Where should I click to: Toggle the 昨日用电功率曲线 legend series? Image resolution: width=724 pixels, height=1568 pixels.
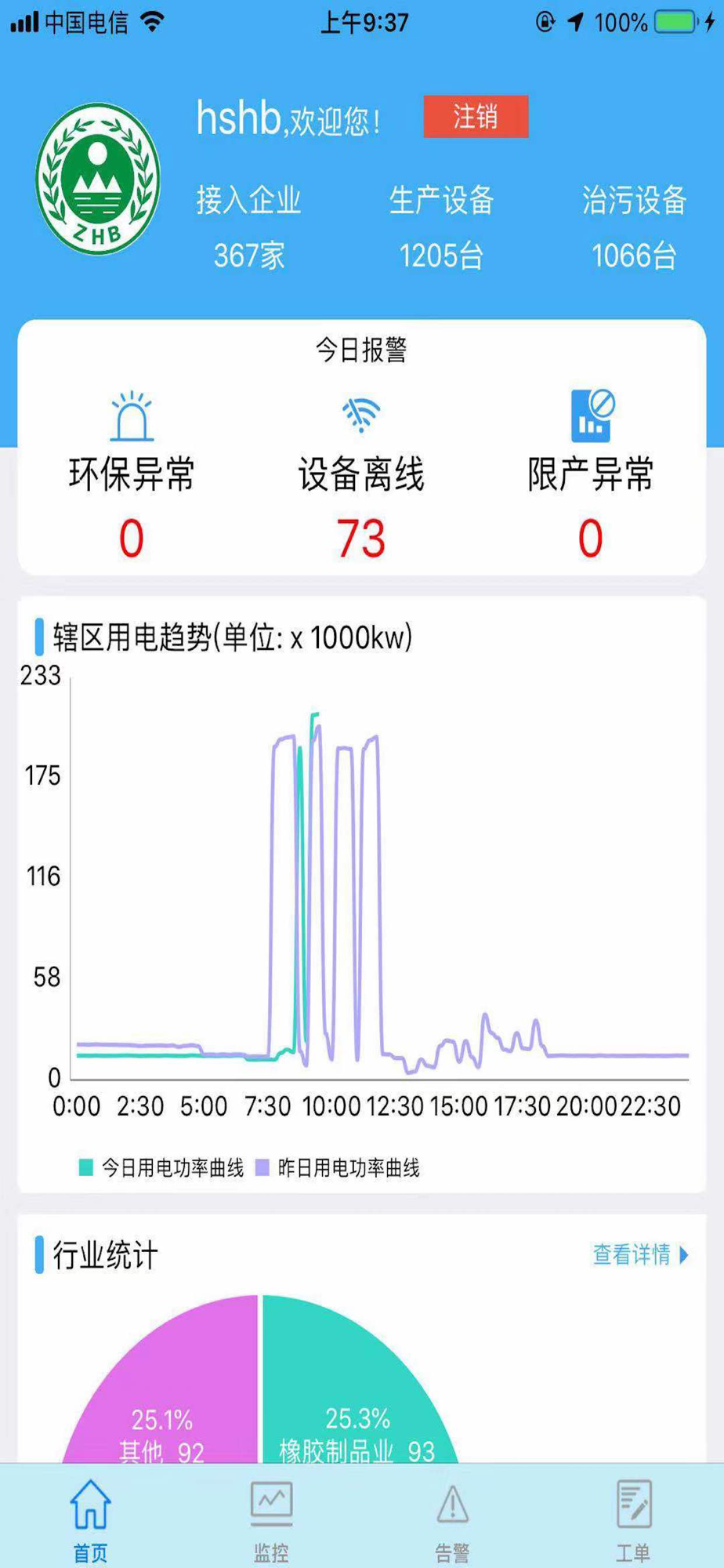pyautogui.click(x=338, y=1167)
